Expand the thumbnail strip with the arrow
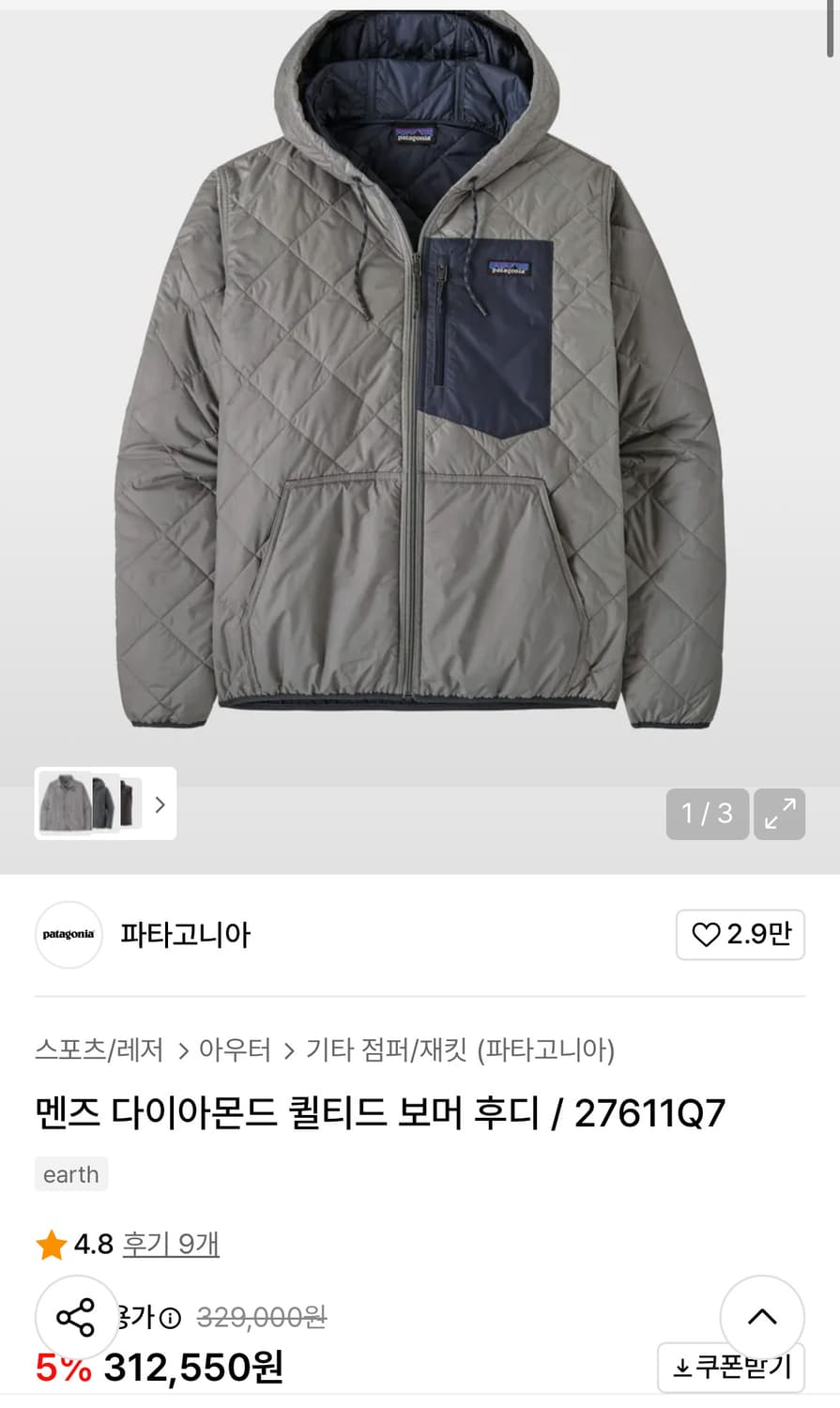840x1408 pixels. (160, 804)
